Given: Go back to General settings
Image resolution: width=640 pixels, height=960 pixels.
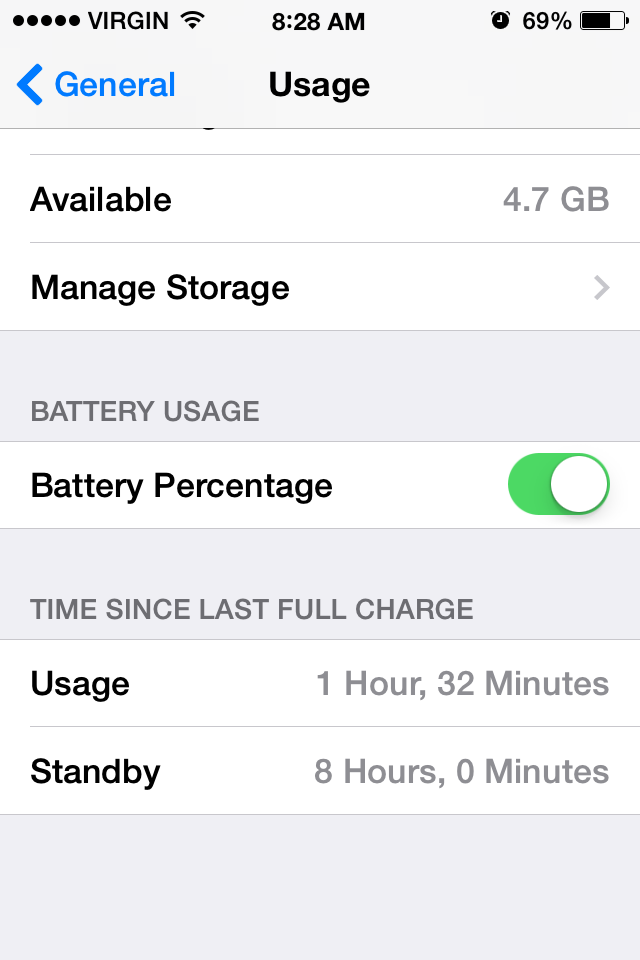Looking at the screenshot, I should [97, 85].
